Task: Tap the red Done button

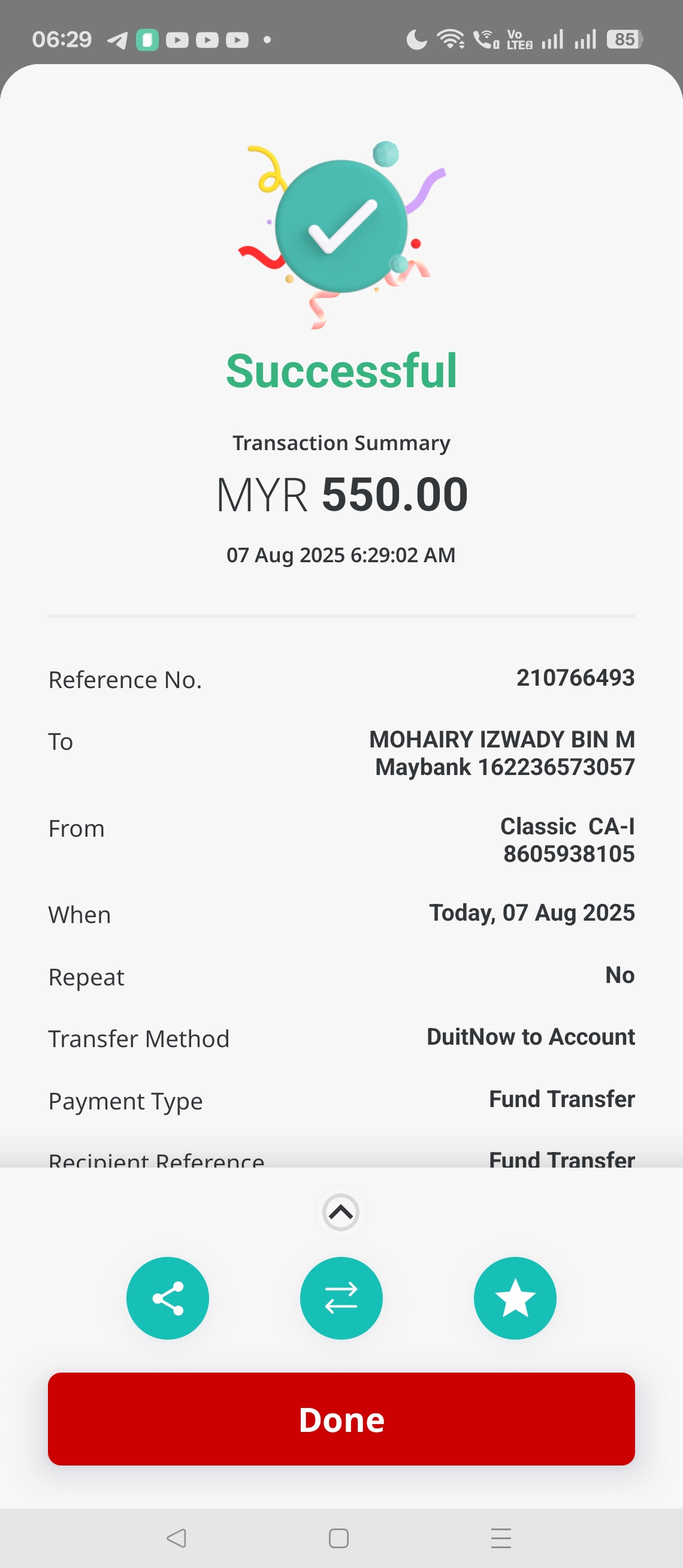Action: (x=341, y=1419)
